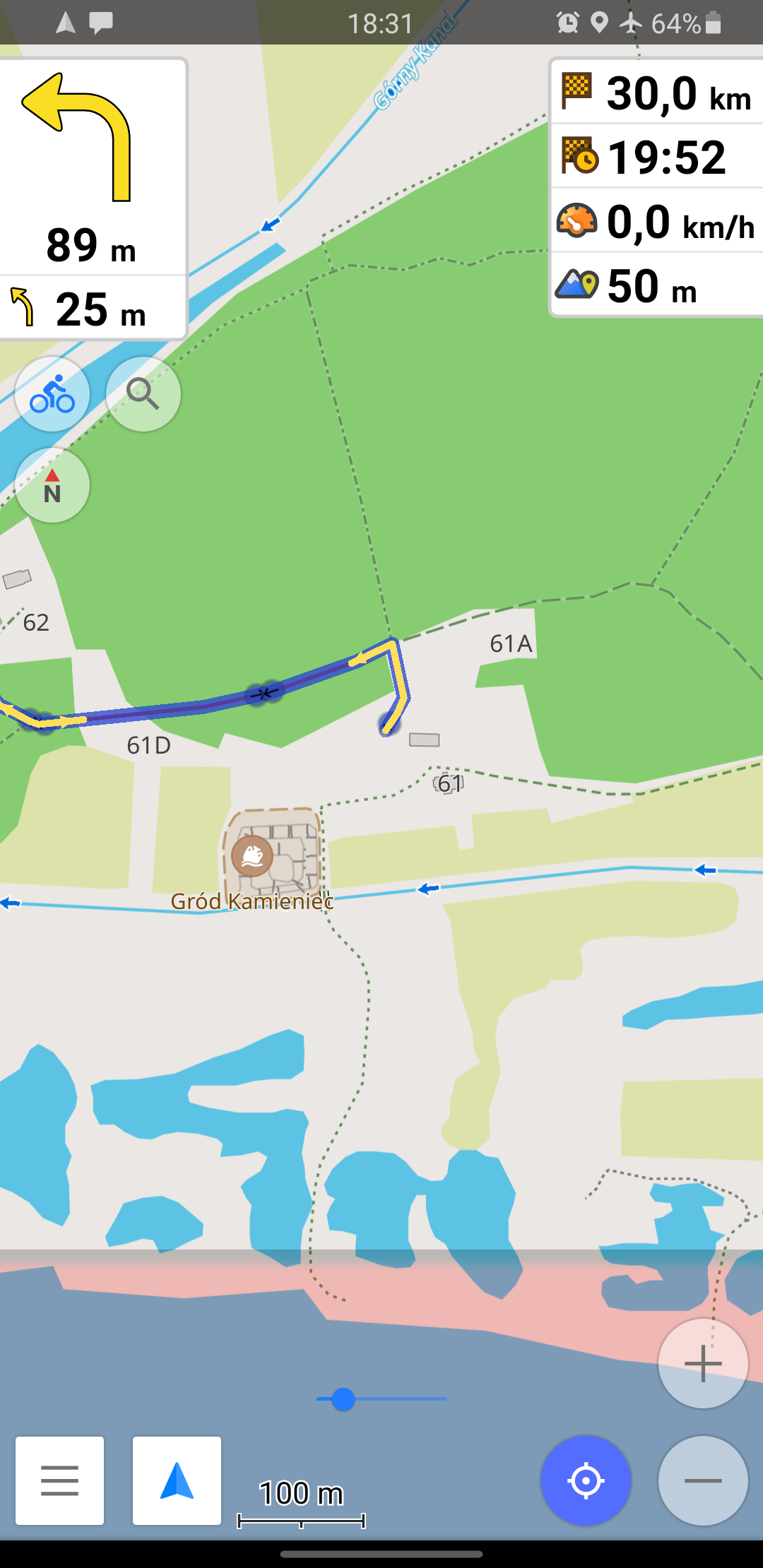Open the map search

pyautogui.click(x=143, y=394)
